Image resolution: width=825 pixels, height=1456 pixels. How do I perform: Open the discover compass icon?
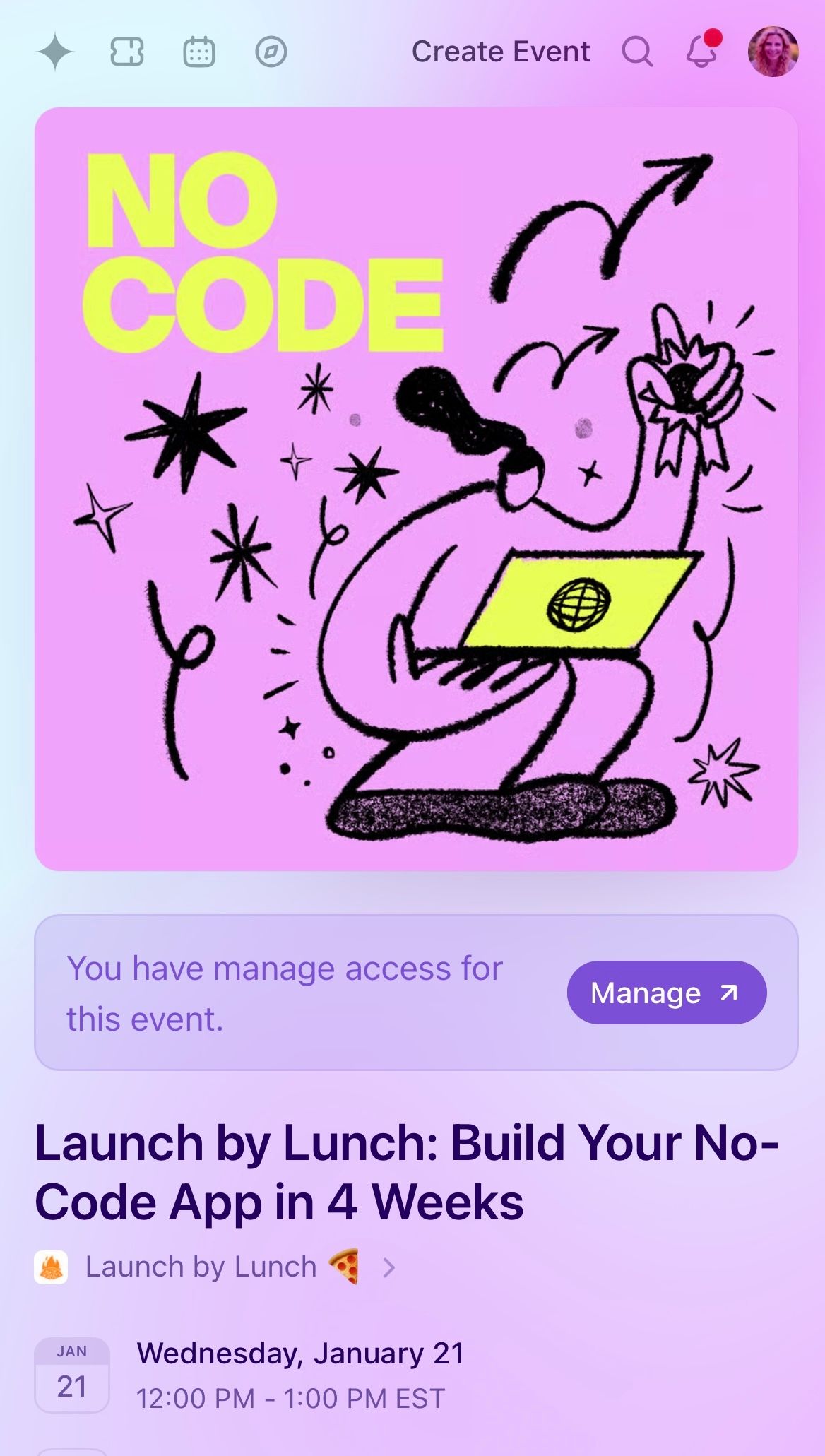[271, 52]
